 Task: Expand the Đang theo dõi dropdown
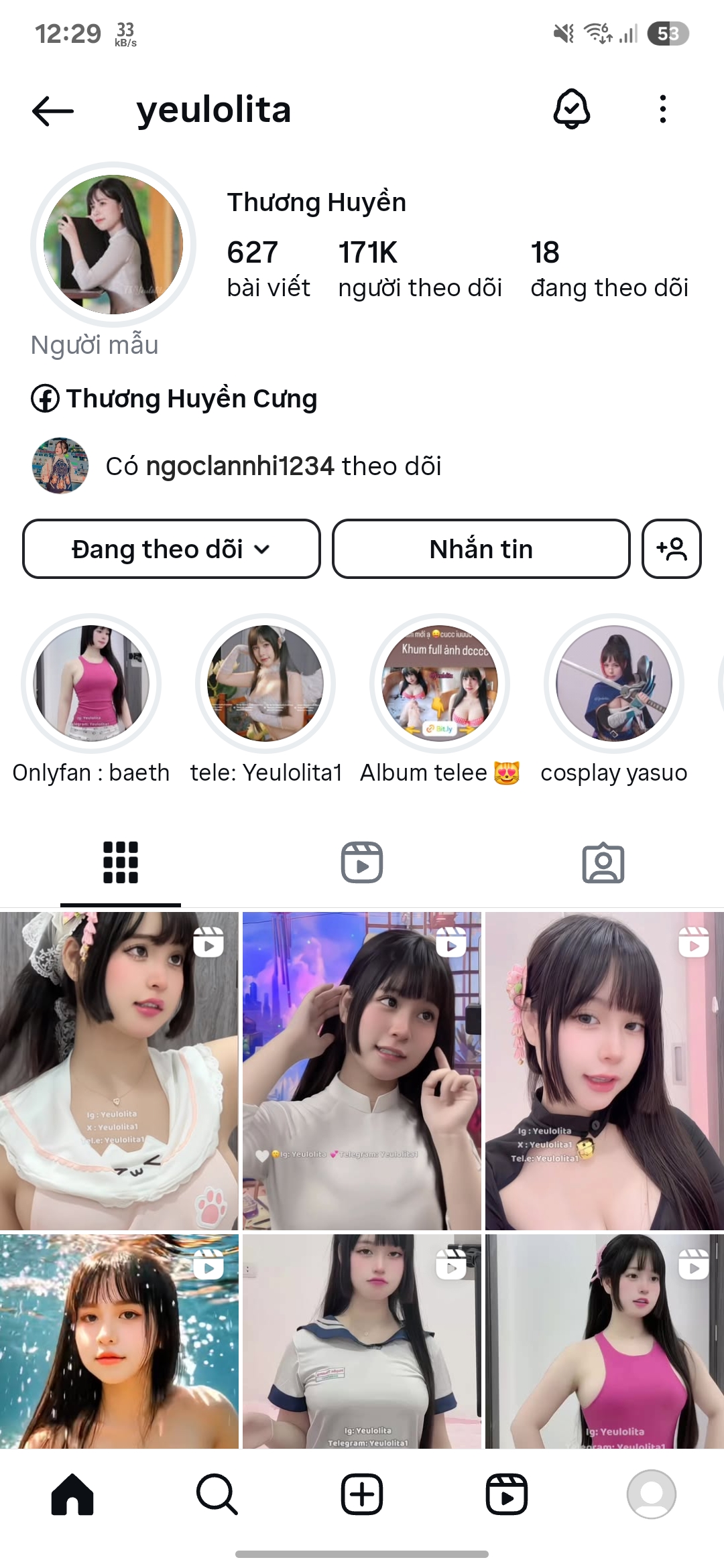tap(171, 549)
